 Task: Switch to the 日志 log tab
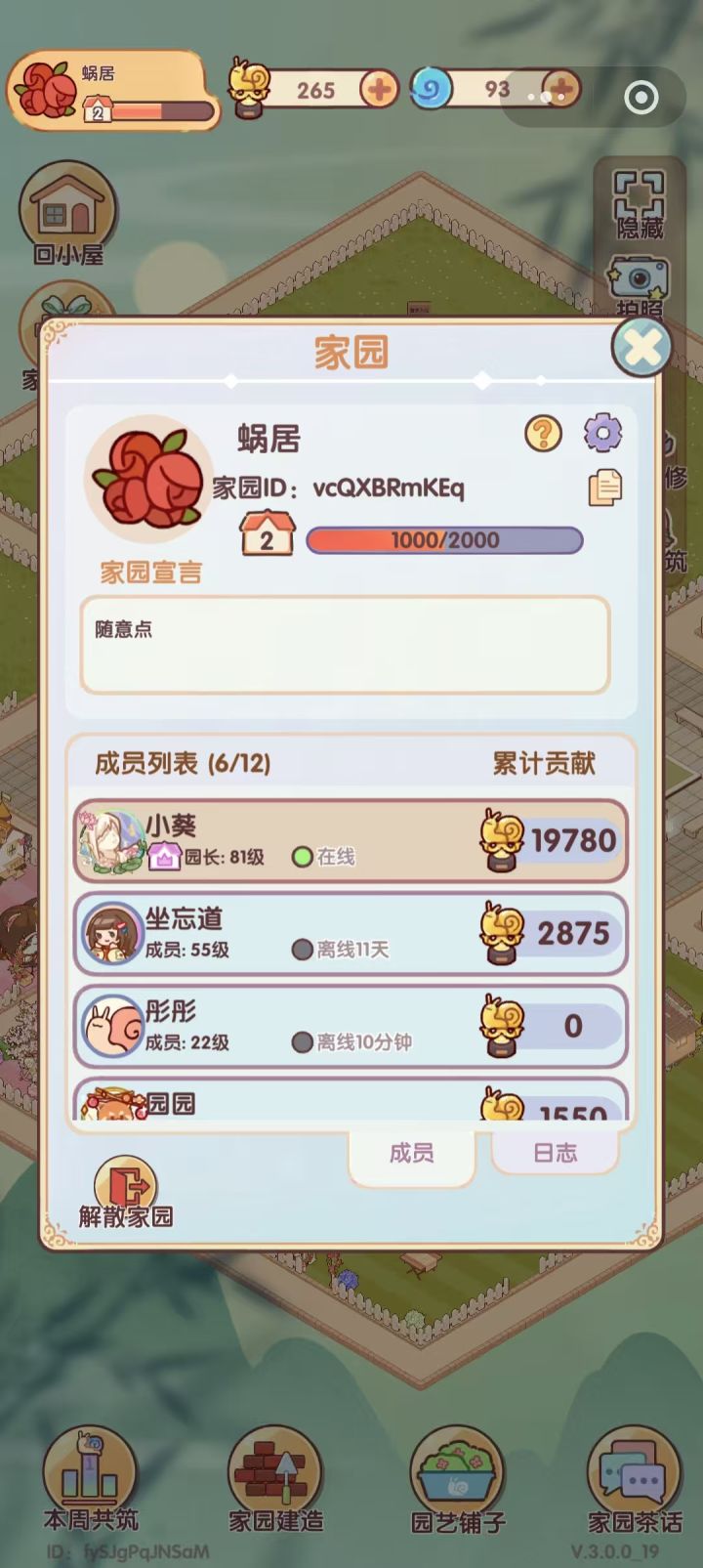point(556,1152)
